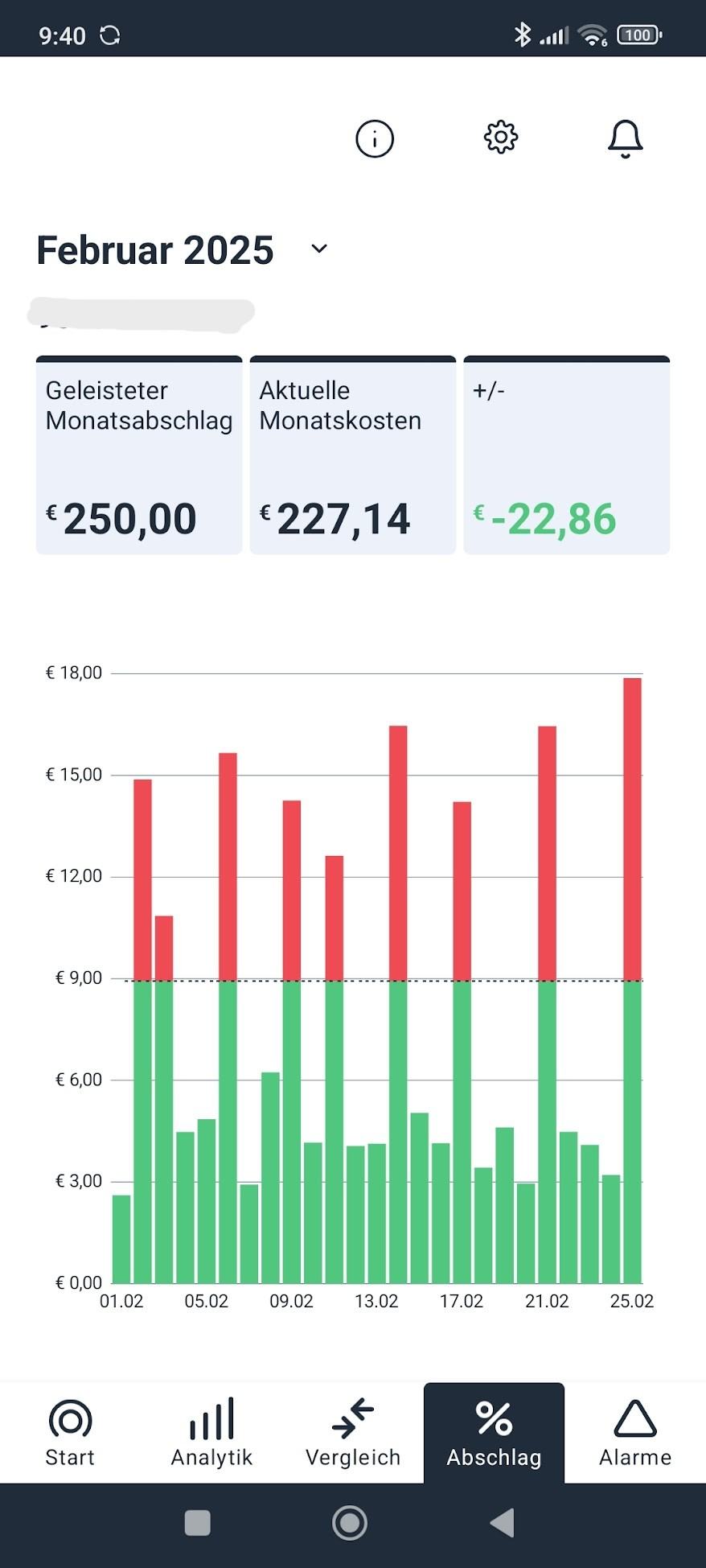Tap the system back button
The height and width of the screenshot is (1568, 706).
pos(502,1523)
